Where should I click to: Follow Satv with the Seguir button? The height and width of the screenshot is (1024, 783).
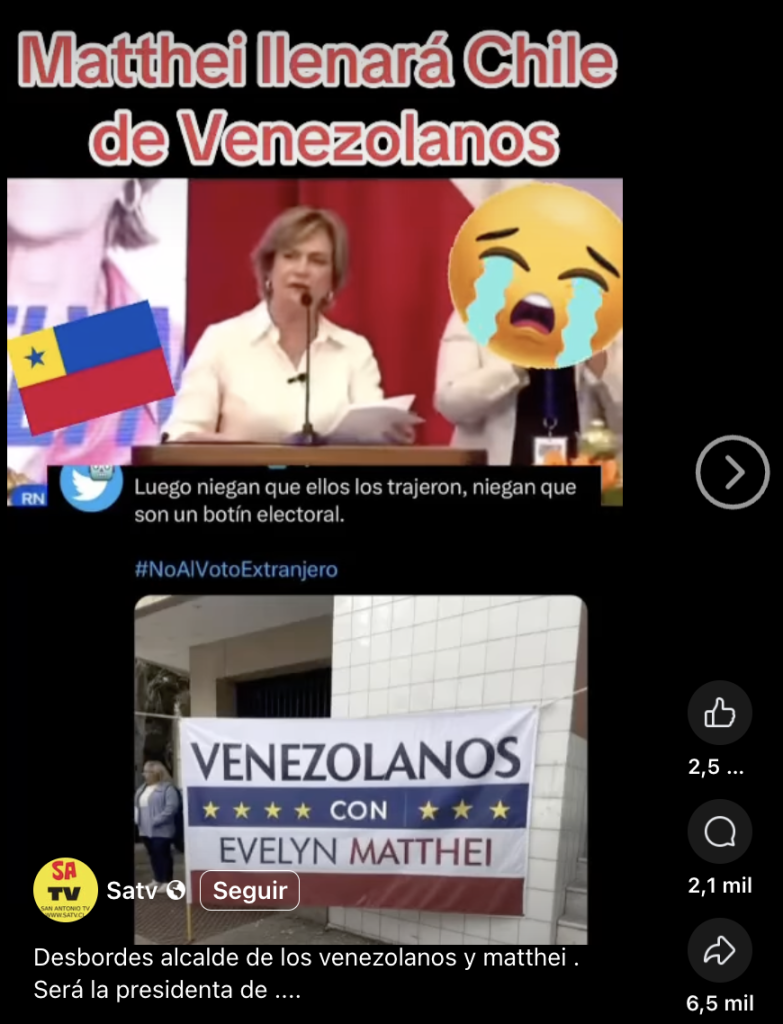point(249,890)
